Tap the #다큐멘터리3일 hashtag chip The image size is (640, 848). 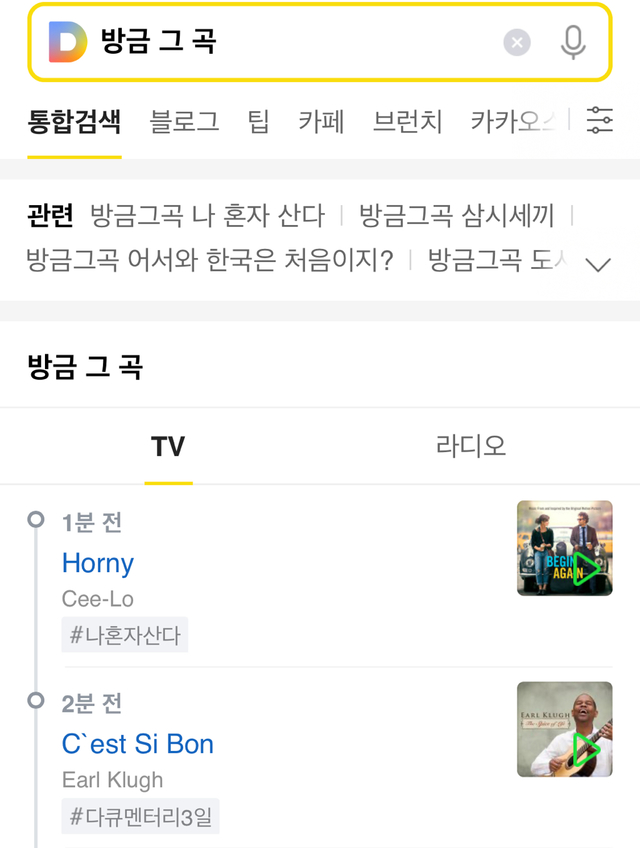click(140, 816)
